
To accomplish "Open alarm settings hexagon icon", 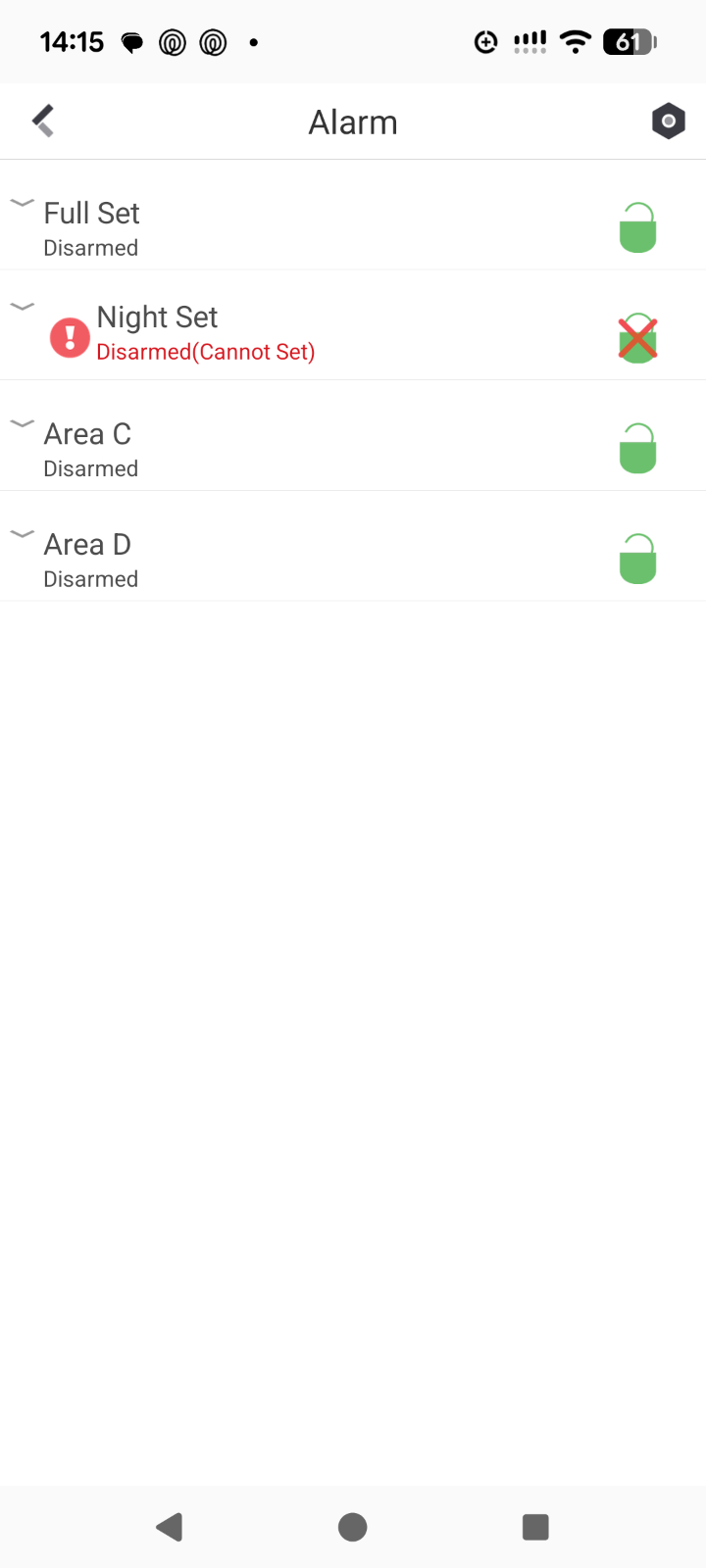I will coord(668,122).
